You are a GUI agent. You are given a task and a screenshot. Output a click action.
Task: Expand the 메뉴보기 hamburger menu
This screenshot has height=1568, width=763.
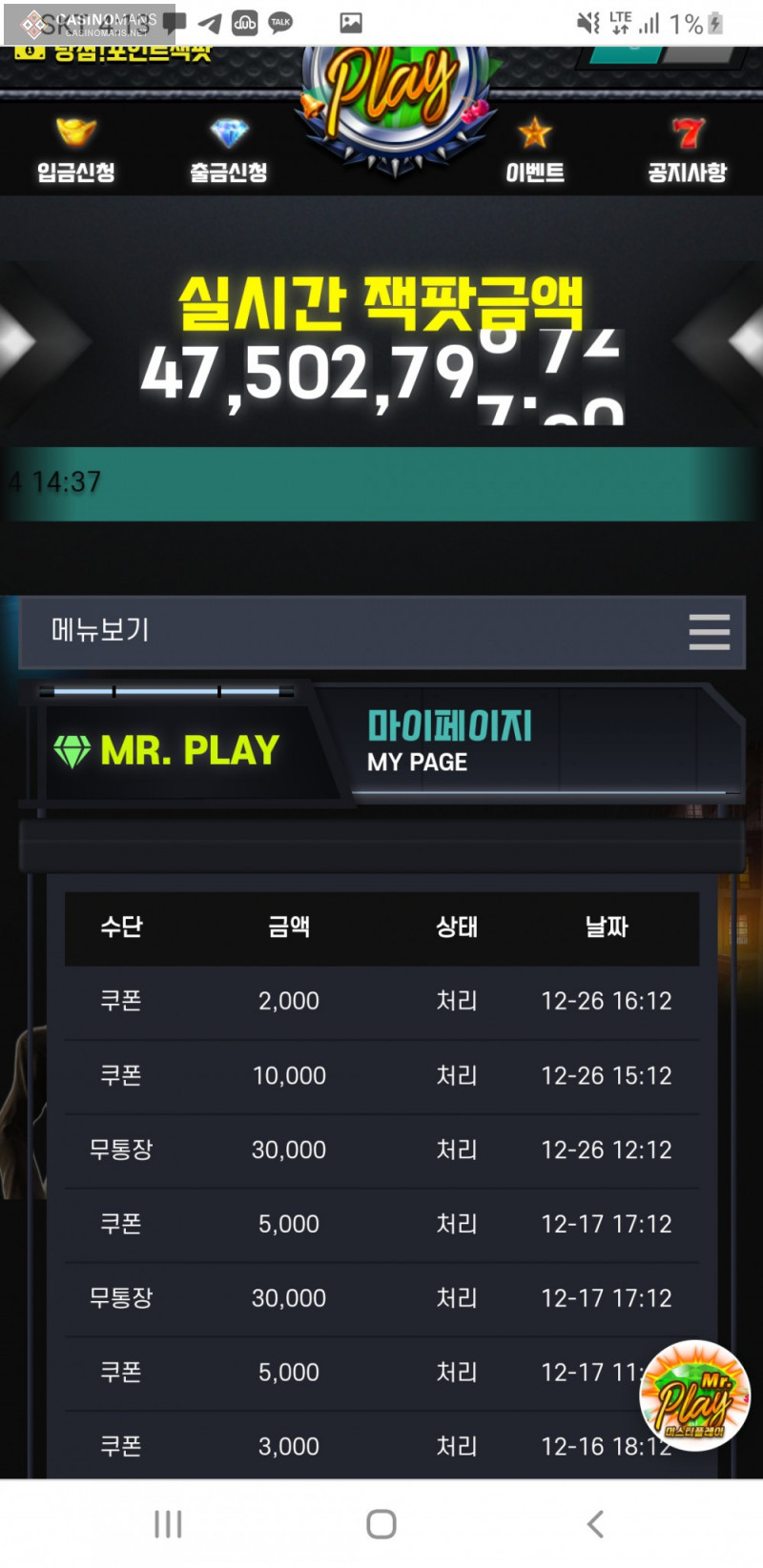click(x=709, y=632)
